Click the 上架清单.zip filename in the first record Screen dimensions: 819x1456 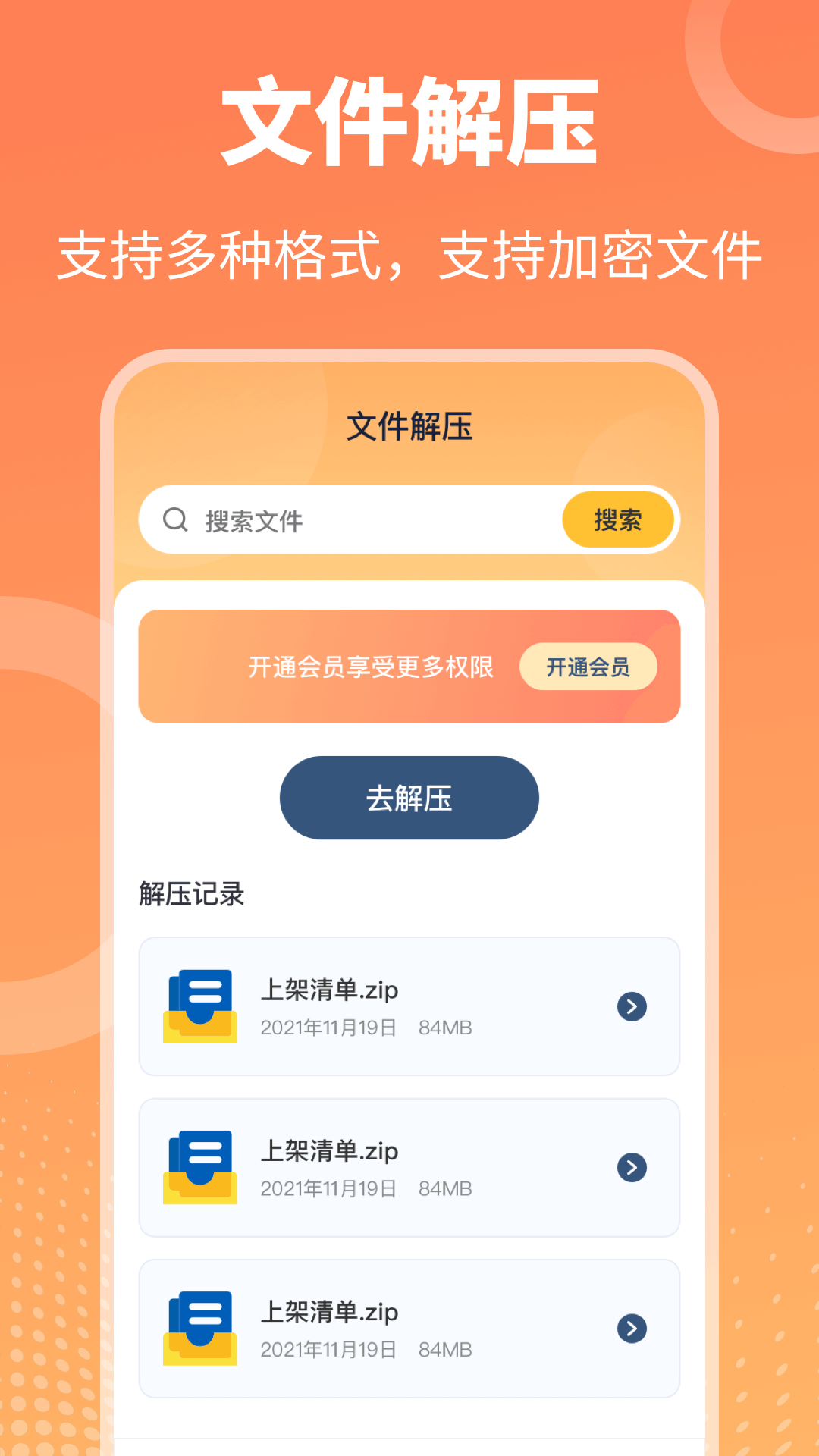point(329,990)
